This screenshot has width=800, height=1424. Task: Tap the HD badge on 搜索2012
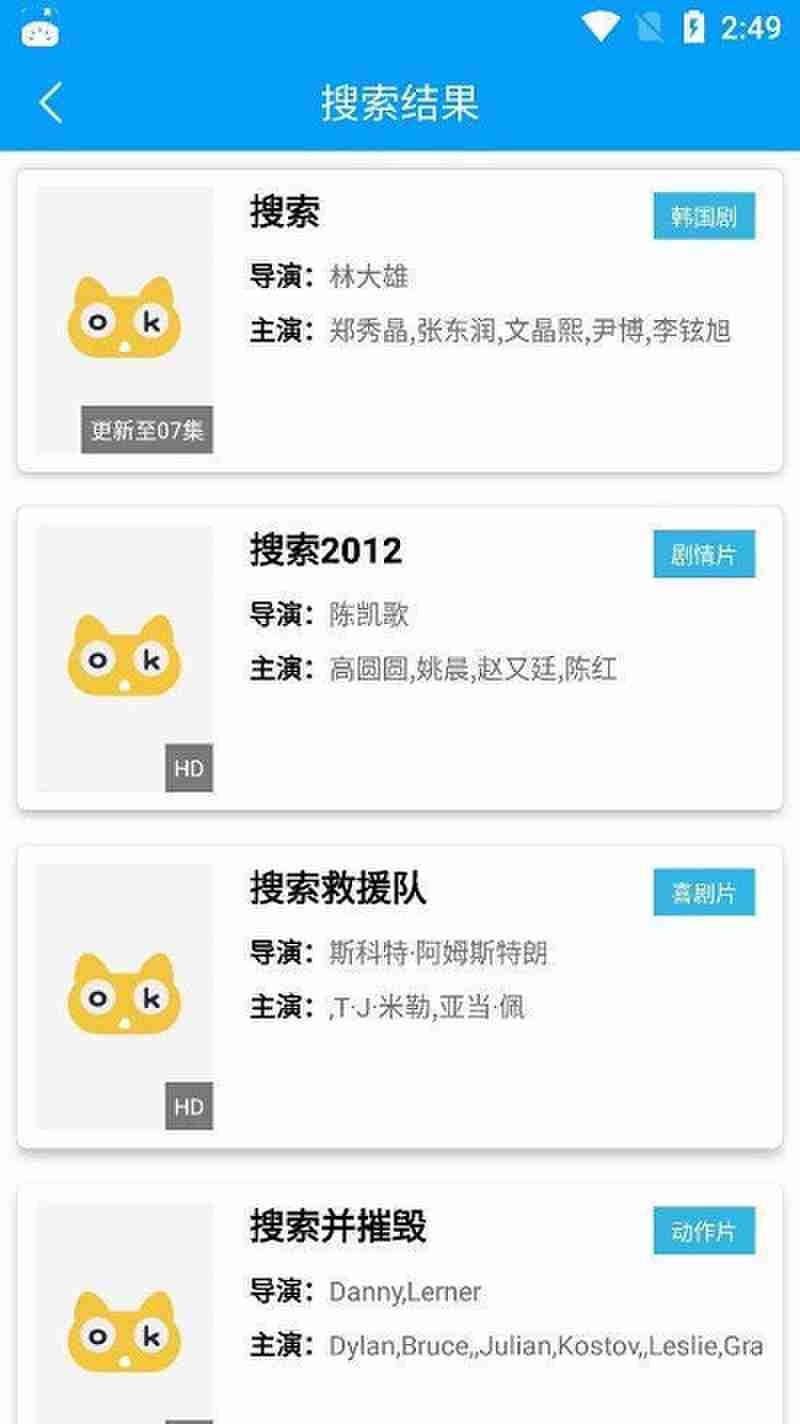point(190,769)
